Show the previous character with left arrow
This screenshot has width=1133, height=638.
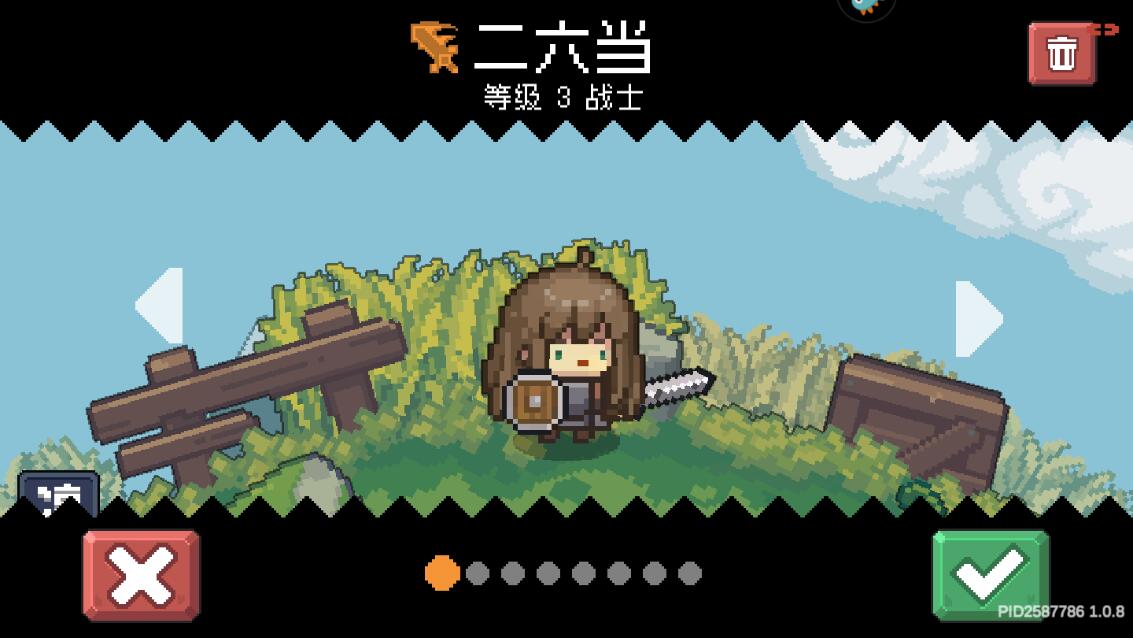[x=161, y=307]
